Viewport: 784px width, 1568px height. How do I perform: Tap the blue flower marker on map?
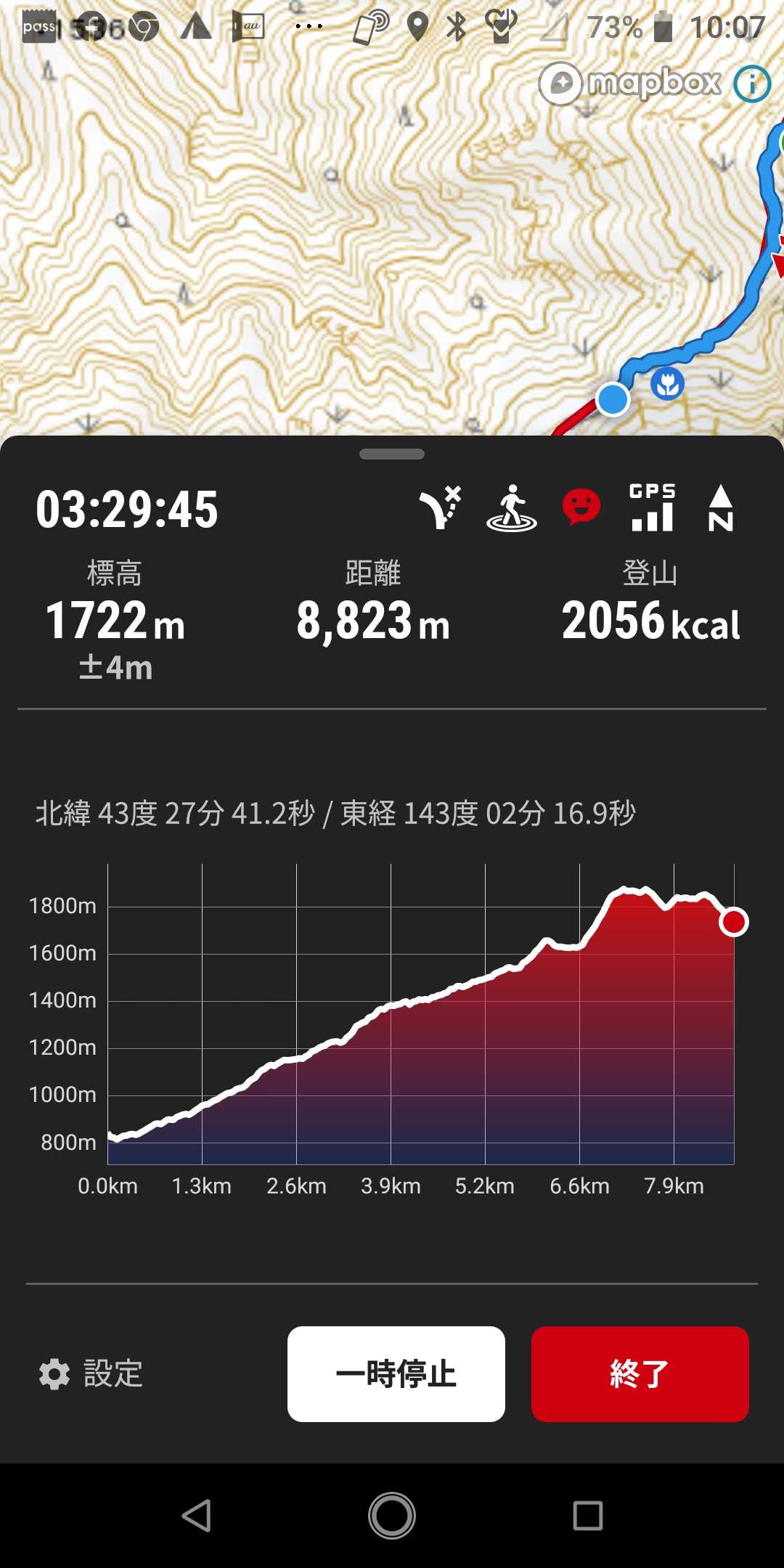[x=667, y=383]
